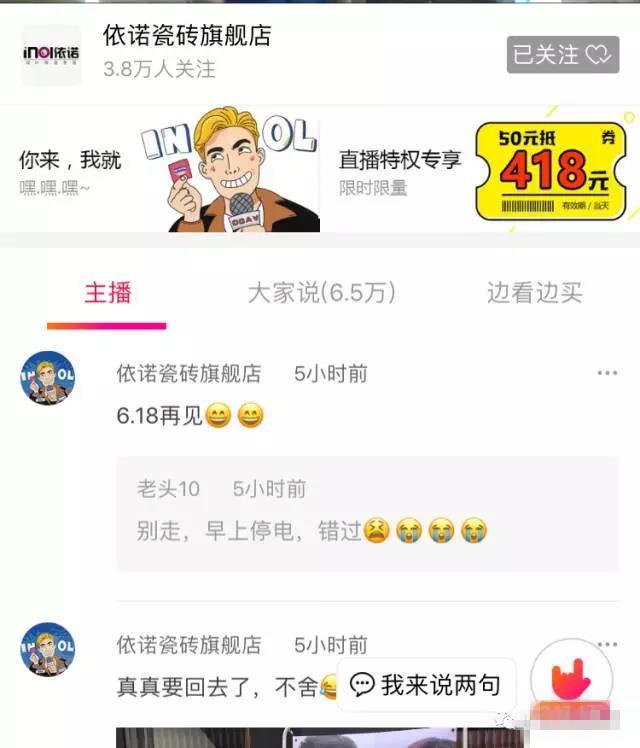This screenshot has width=640, height=748.
Task: Open overflow menu on 6.18再见 post
Action: [607, 373]
